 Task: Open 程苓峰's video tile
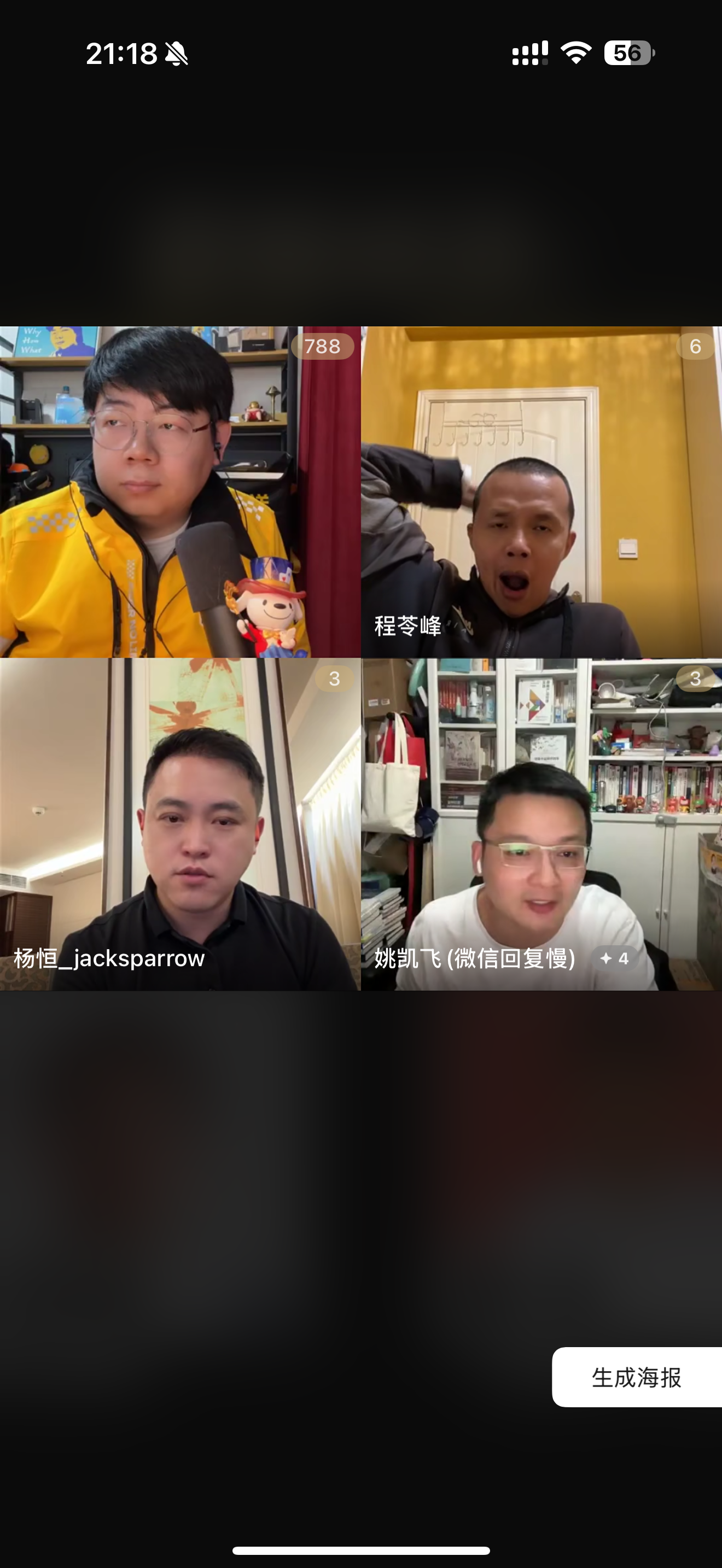tap(542, 492)
